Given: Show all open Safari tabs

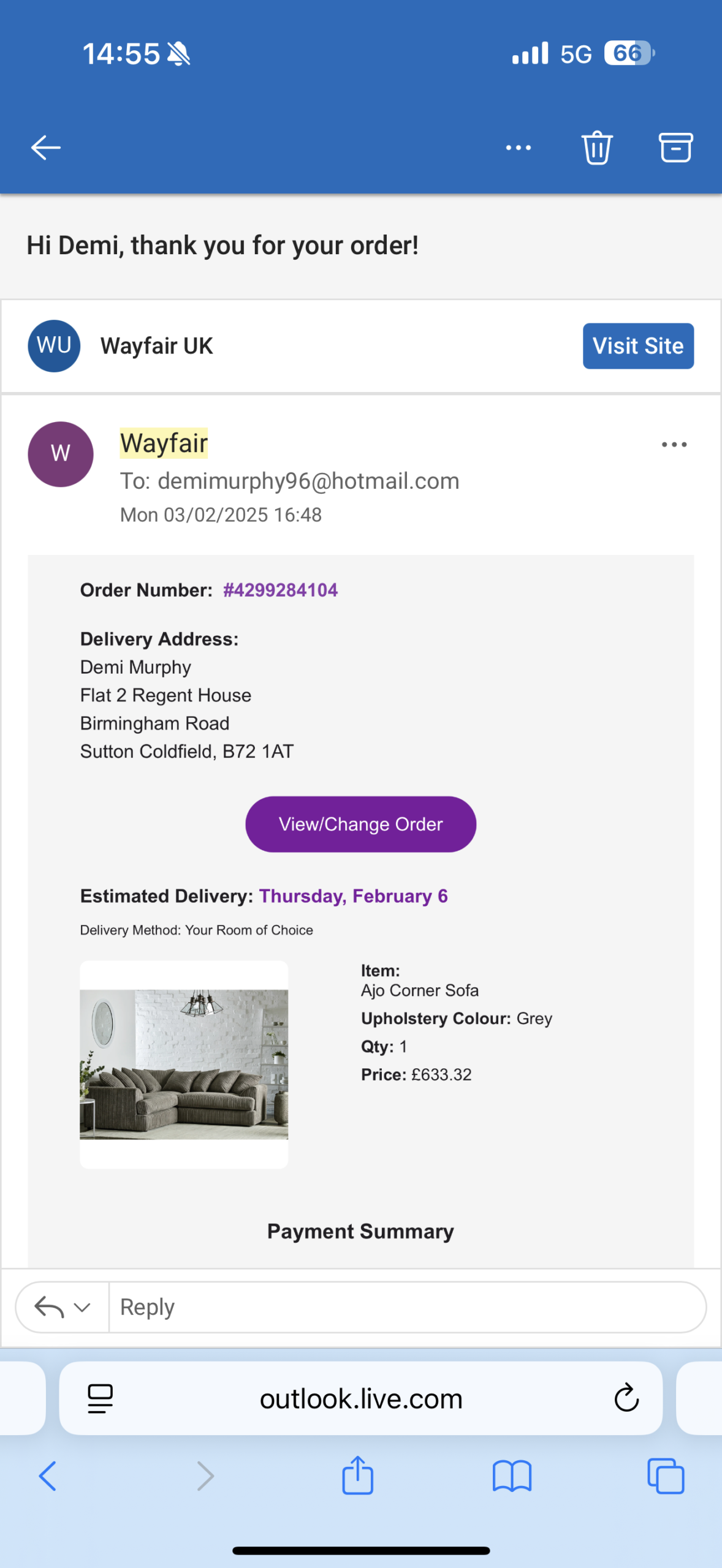Looking at the screenshot, I should [x=666, y=1476].
